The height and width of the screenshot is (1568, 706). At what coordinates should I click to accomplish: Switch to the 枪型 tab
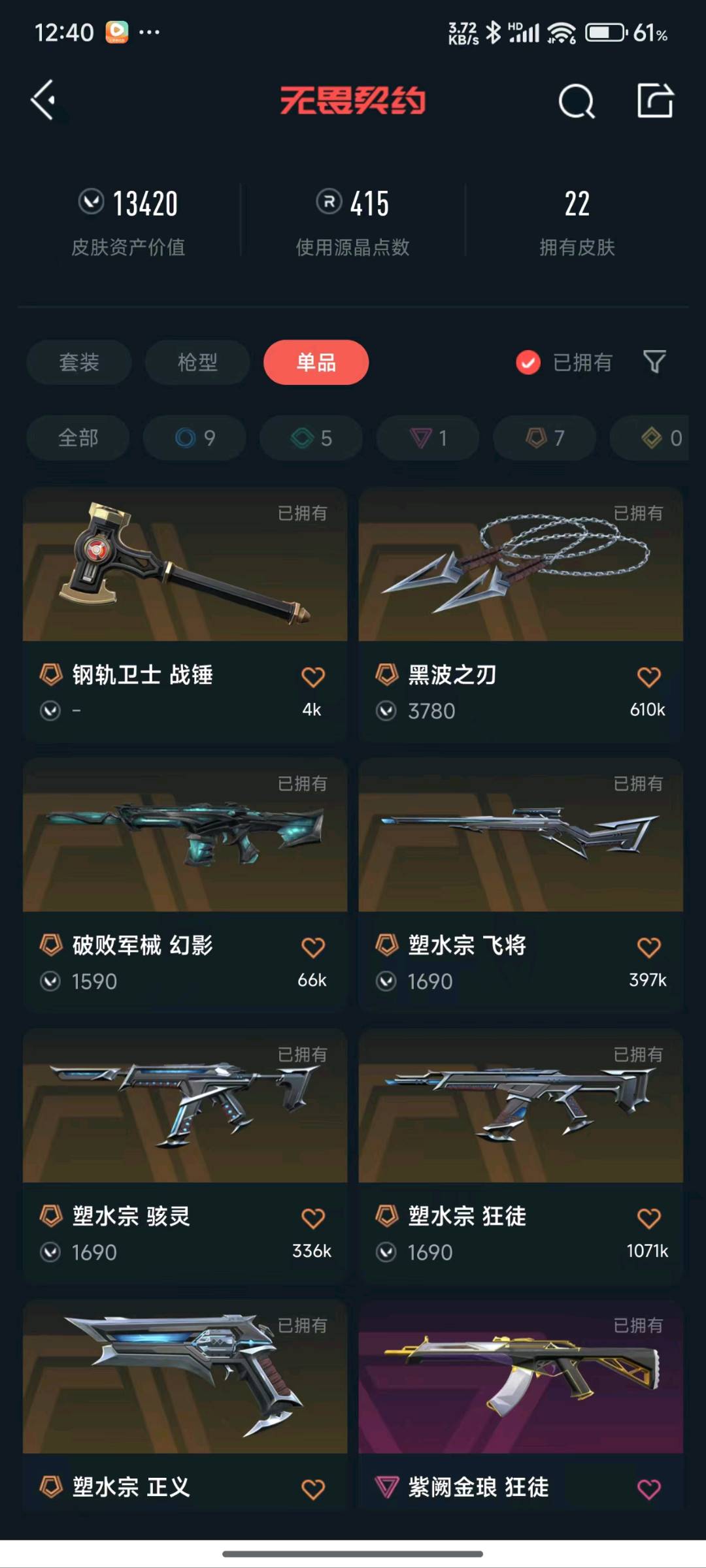click(x=197, y=362)
